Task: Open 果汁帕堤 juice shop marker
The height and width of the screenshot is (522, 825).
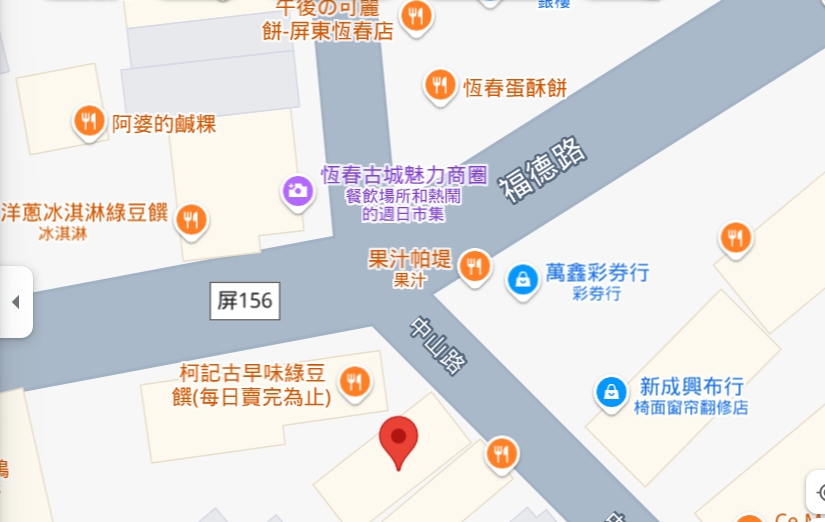Action: point(475,266)
